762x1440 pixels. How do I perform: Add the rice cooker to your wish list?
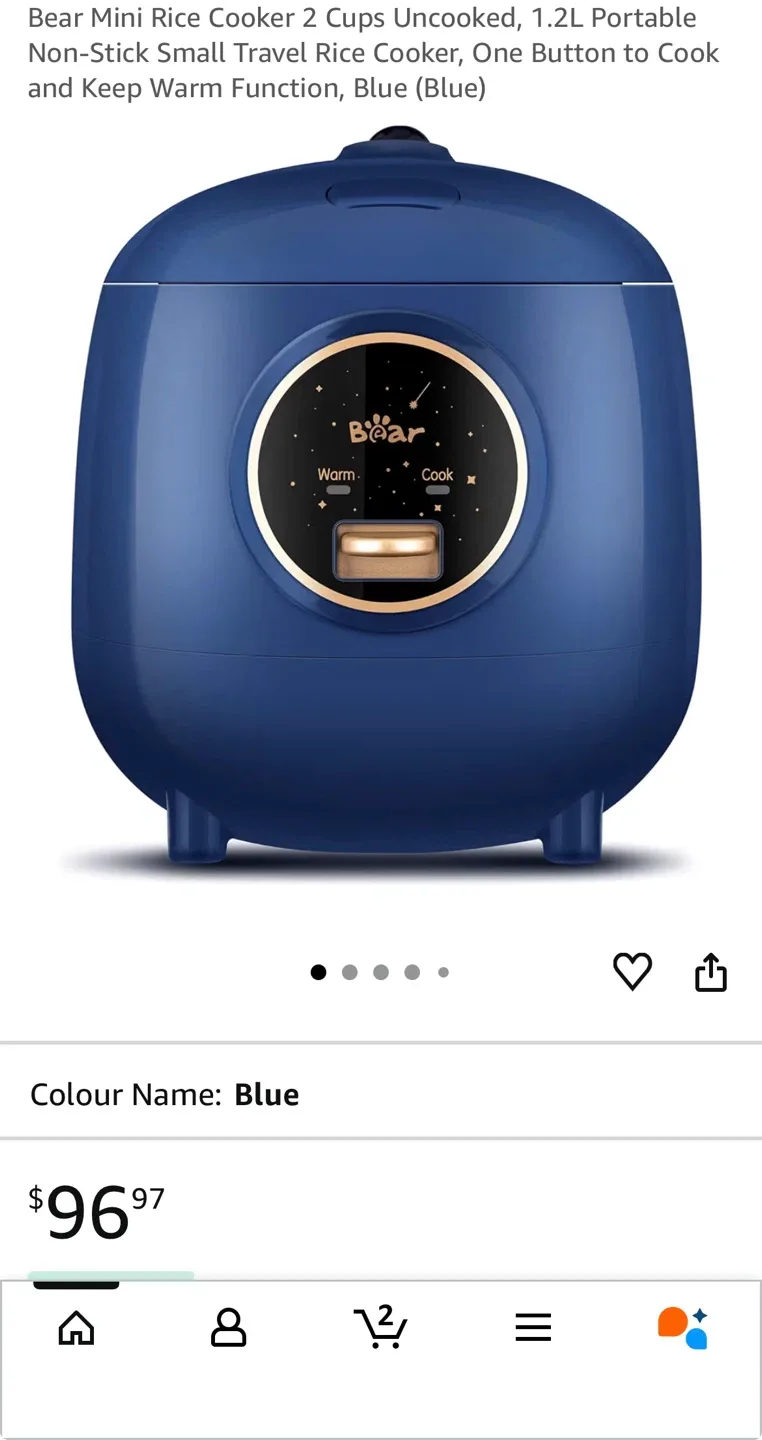(x=632, y=971)
